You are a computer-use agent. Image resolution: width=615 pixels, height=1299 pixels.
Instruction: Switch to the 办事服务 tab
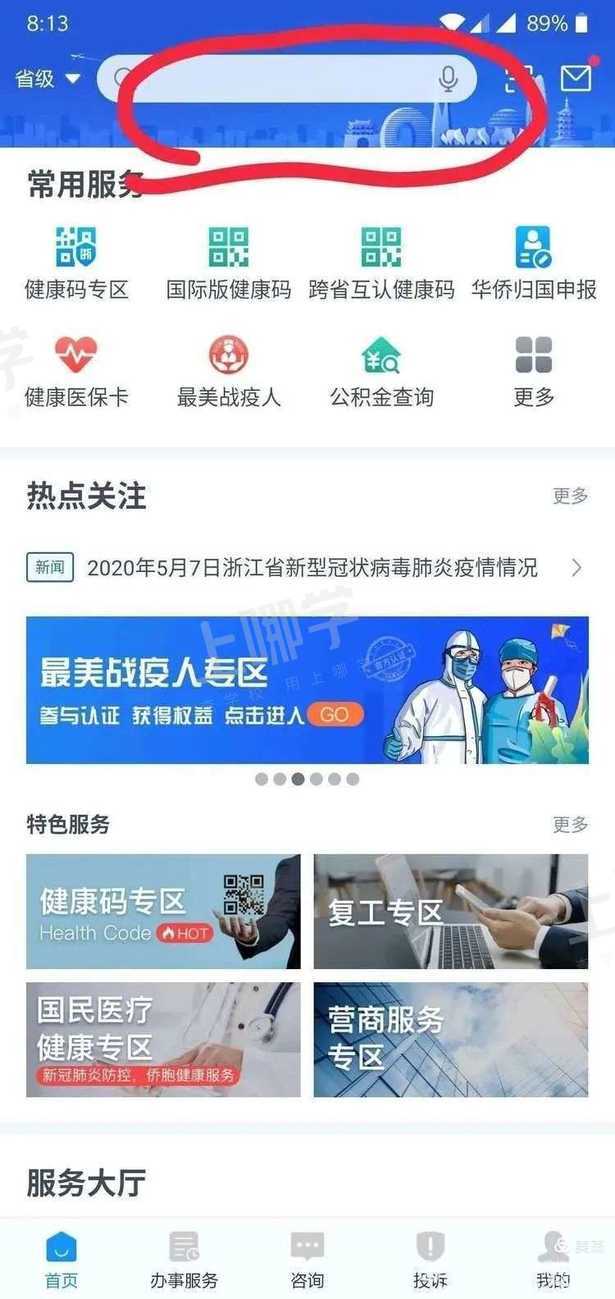pos(184,1258)
